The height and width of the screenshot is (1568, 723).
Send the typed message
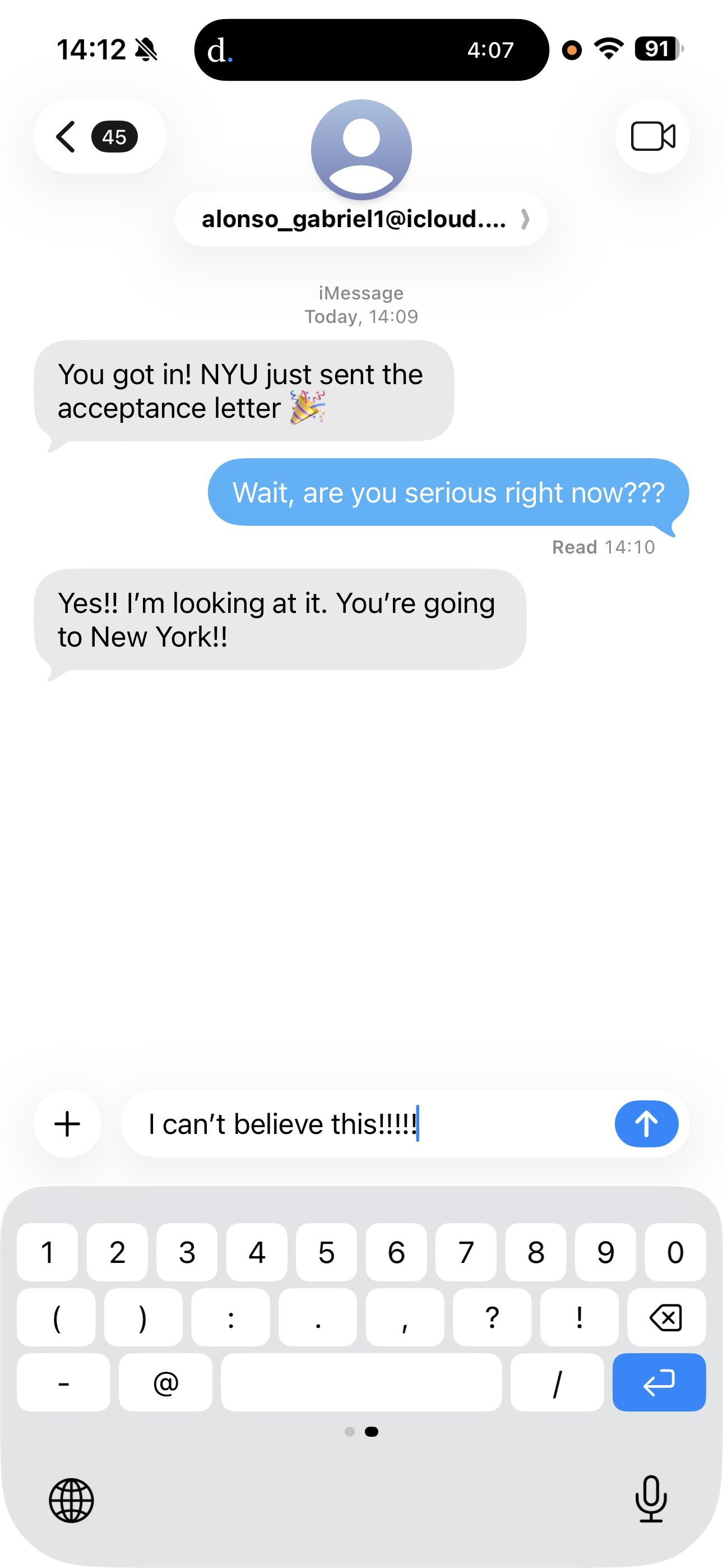coord(646,1124)
